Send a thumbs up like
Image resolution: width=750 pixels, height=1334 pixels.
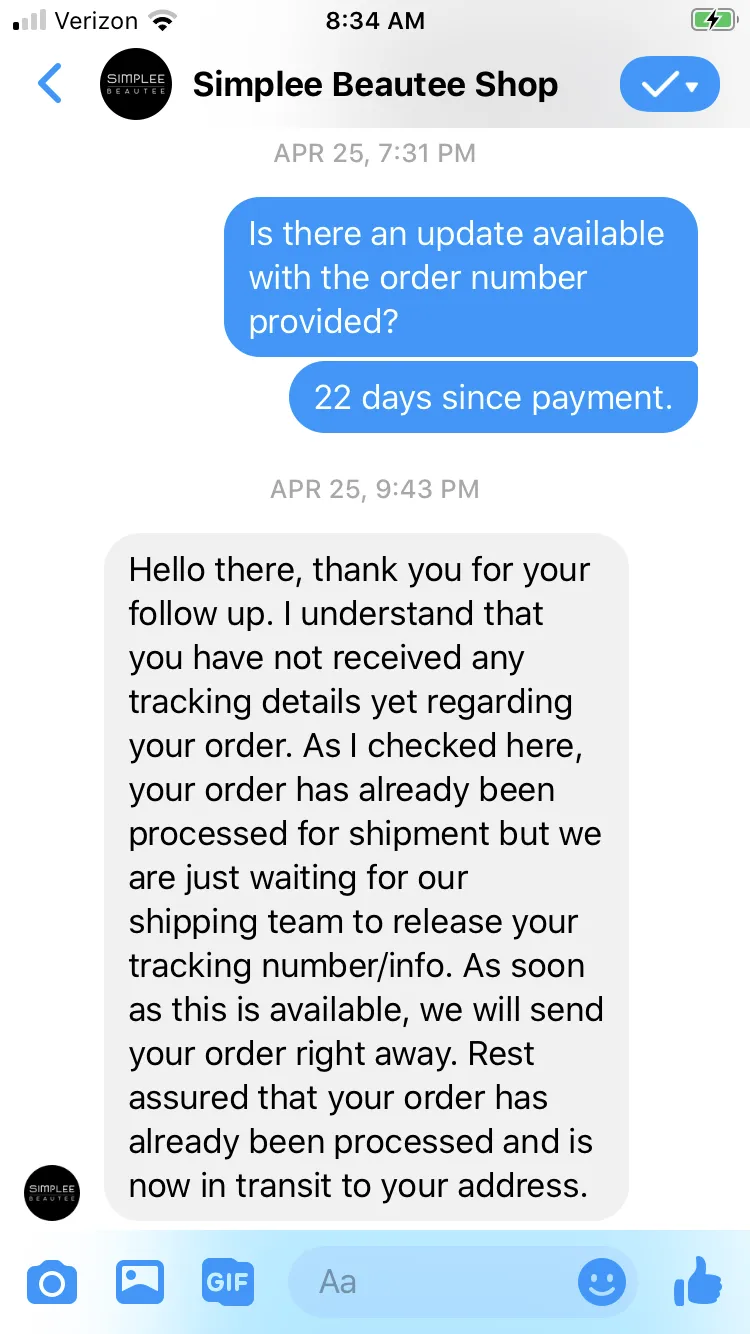pyautogui.click(x=697, y=1279)
